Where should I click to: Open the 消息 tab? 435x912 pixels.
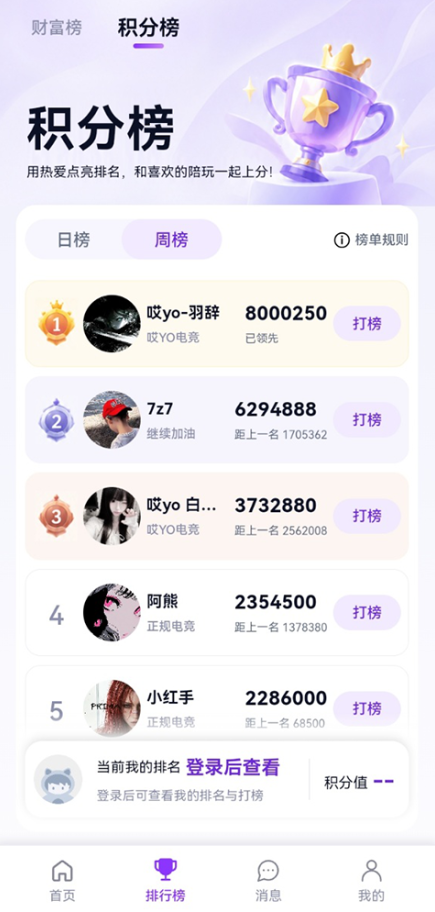click(268, 881)
